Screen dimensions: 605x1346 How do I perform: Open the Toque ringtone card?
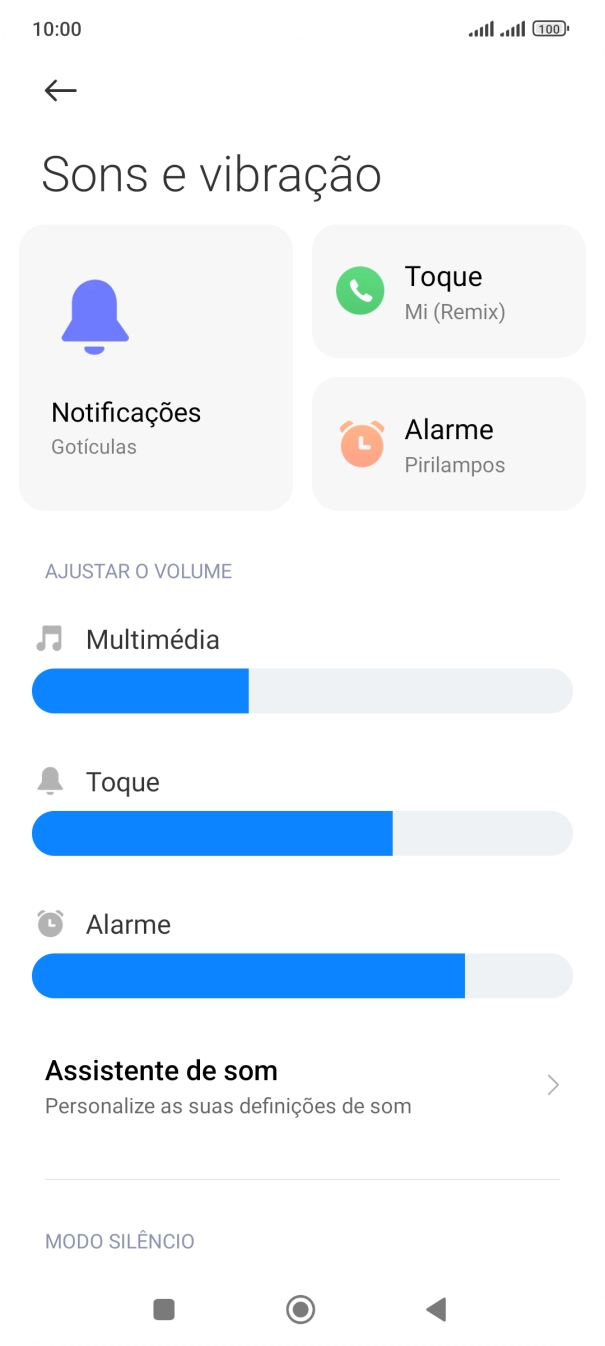click(x=448, y=291)
